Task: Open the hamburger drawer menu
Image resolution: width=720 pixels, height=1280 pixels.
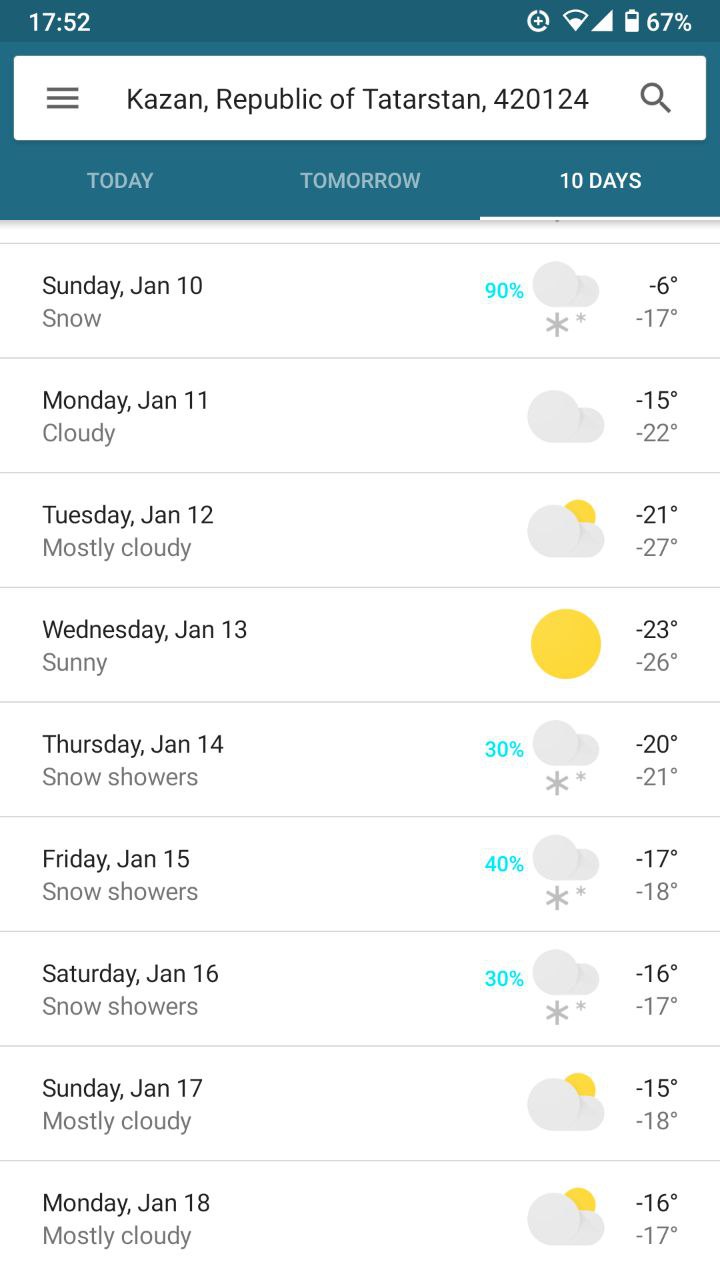Action: (62, 98)
